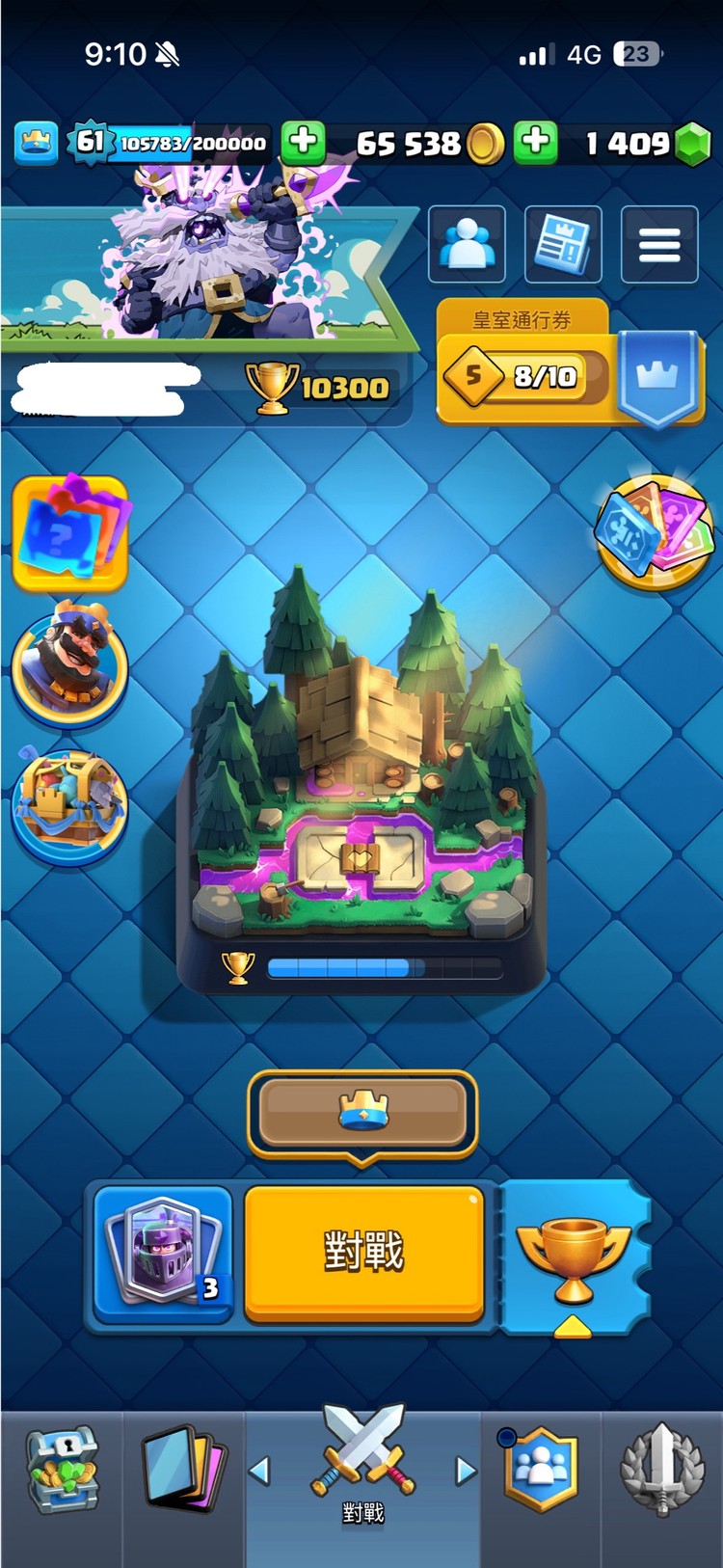The image size is (723, 1568).
Task: Switch to the cards collection tab
Action: [x=183, y=1470]
